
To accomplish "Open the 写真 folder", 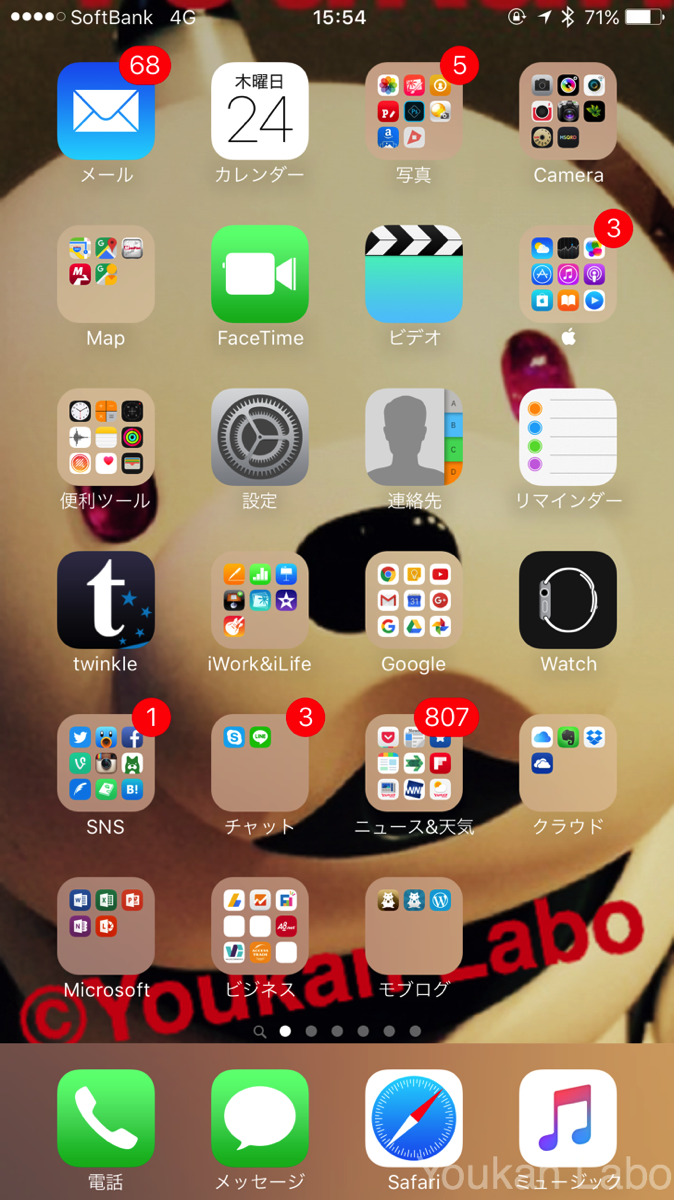I will [414, 111].
